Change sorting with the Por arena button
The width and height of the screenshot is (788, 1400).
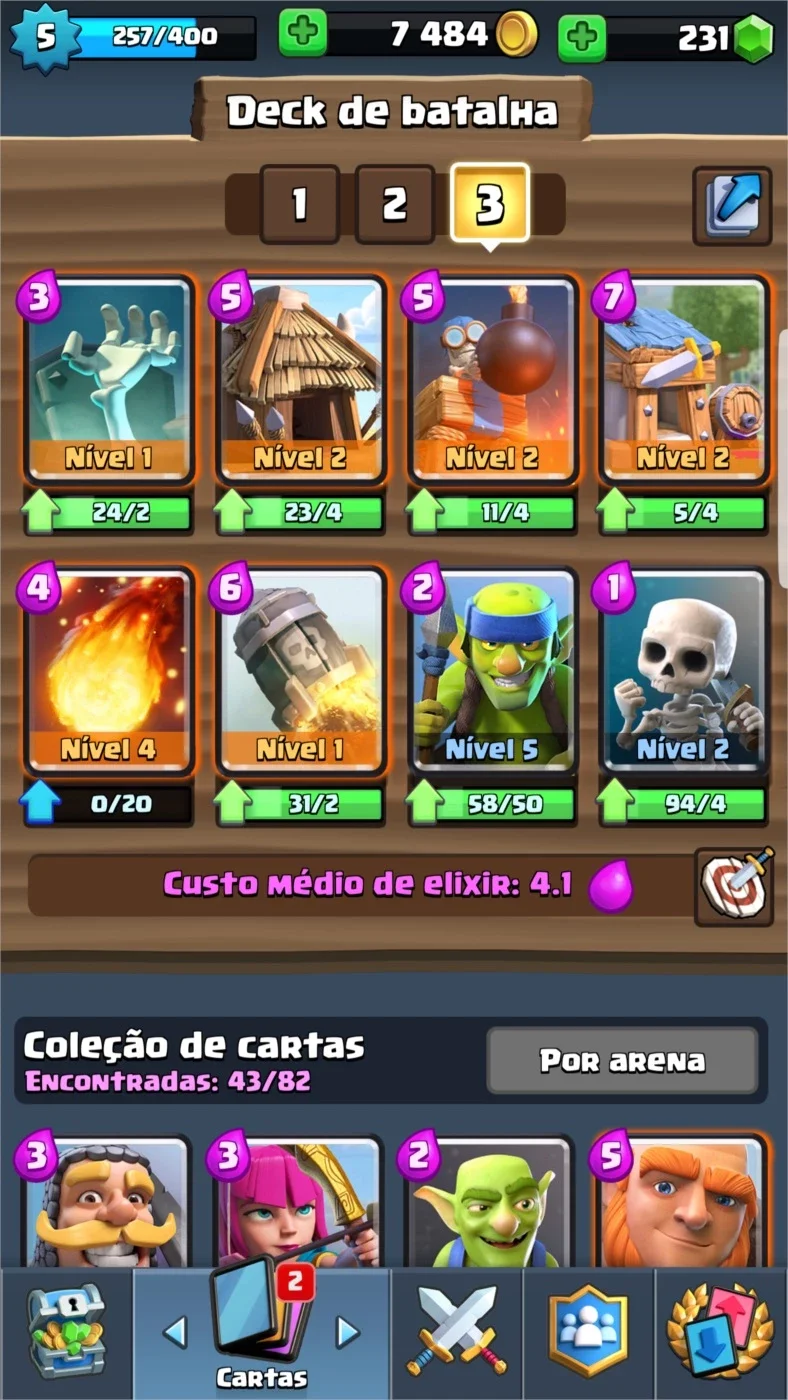[x=622, y=1060]
